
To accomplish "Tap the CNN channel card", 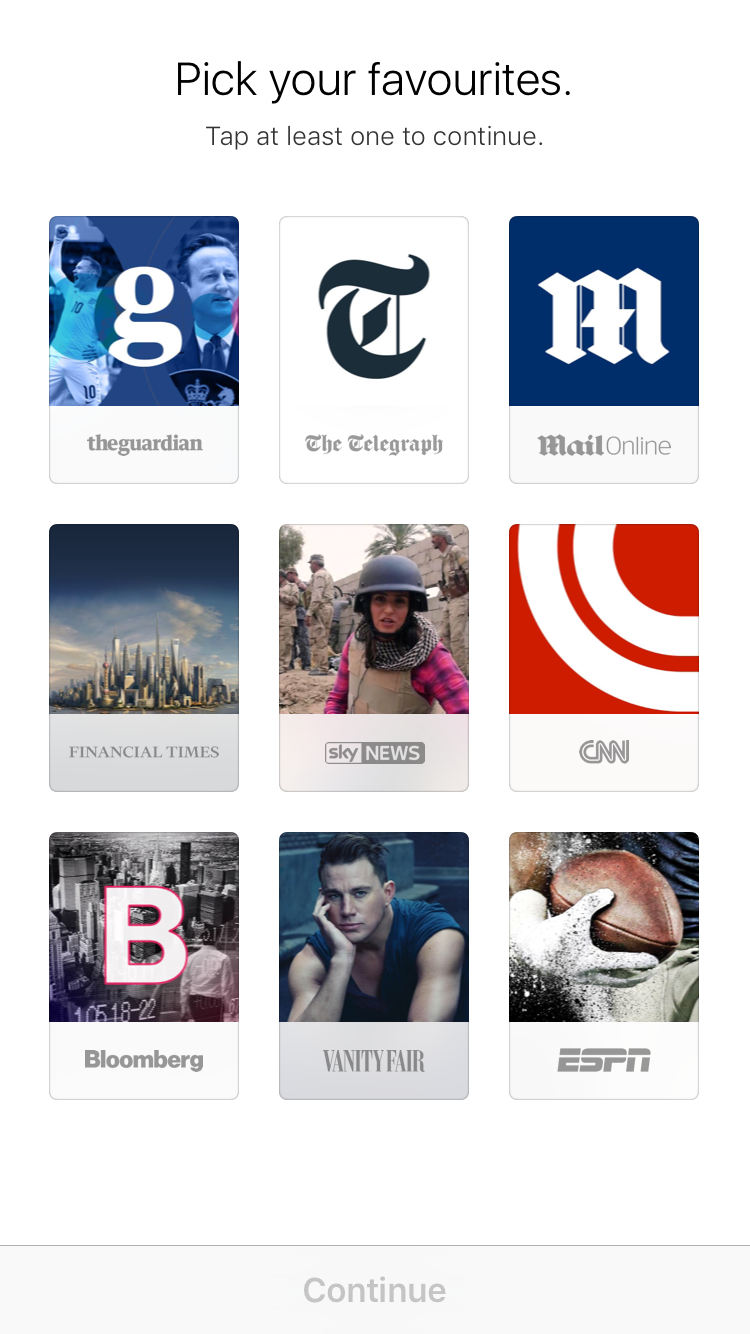I will coord(604,658).
